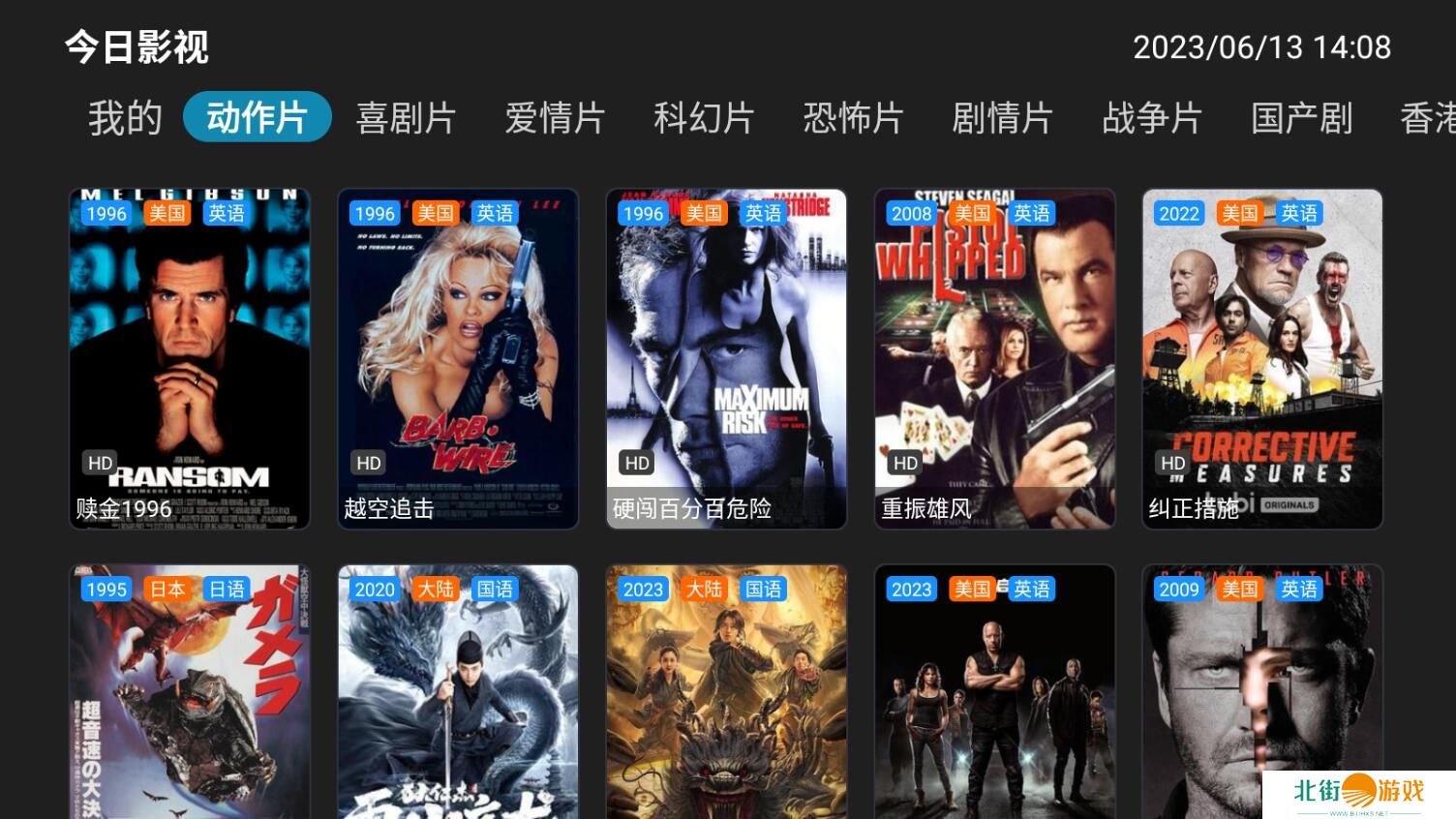The width and height of the screenshot is (1456, 819).
Task: Show the 恐怖片 category
Action: point(853,118)
